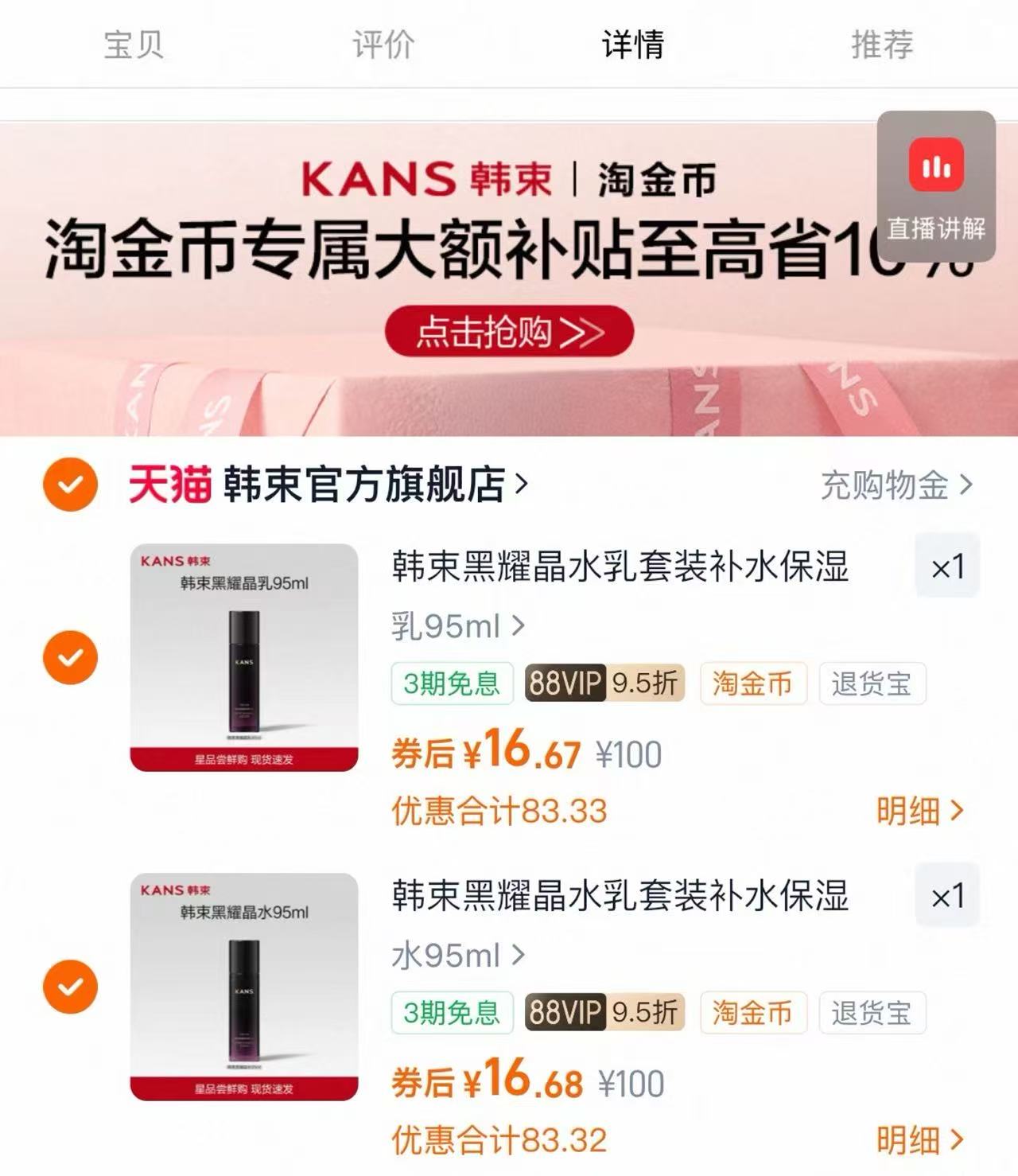Select the 退货宝 badge on second product

[x=872, y=1012]
